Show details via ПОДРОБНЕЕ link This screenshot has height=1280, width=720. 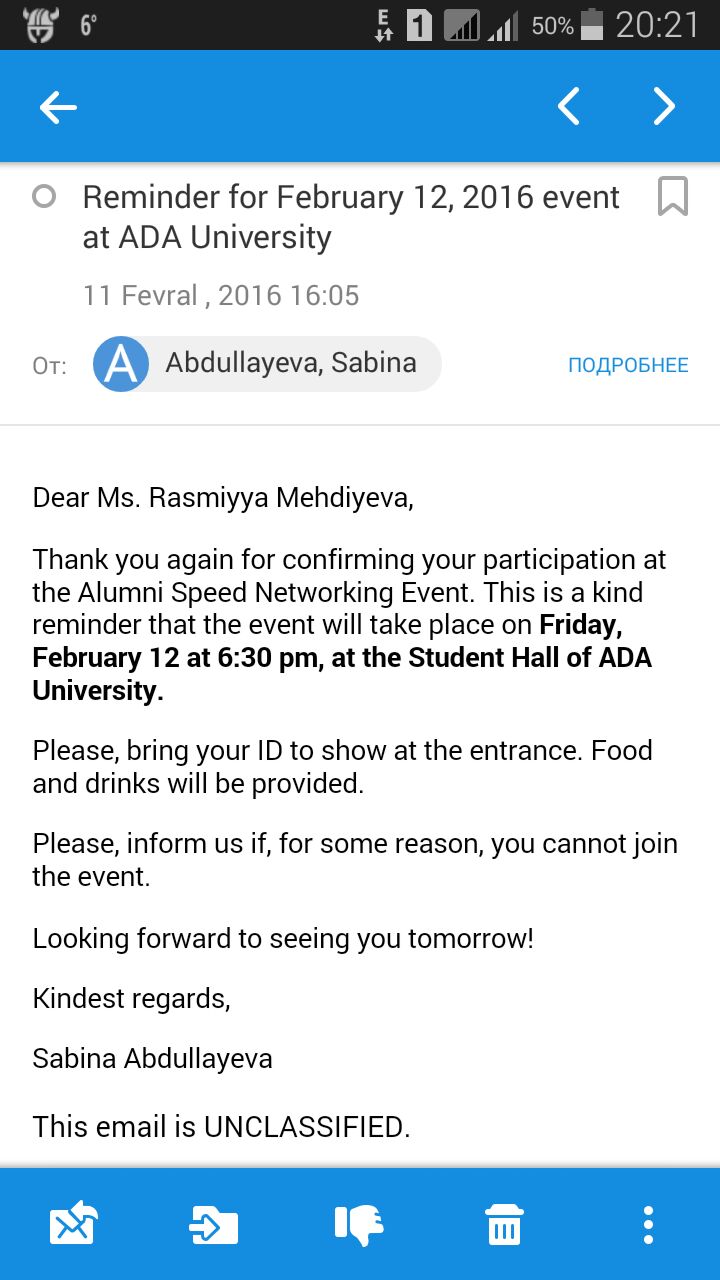coord(628,365)
